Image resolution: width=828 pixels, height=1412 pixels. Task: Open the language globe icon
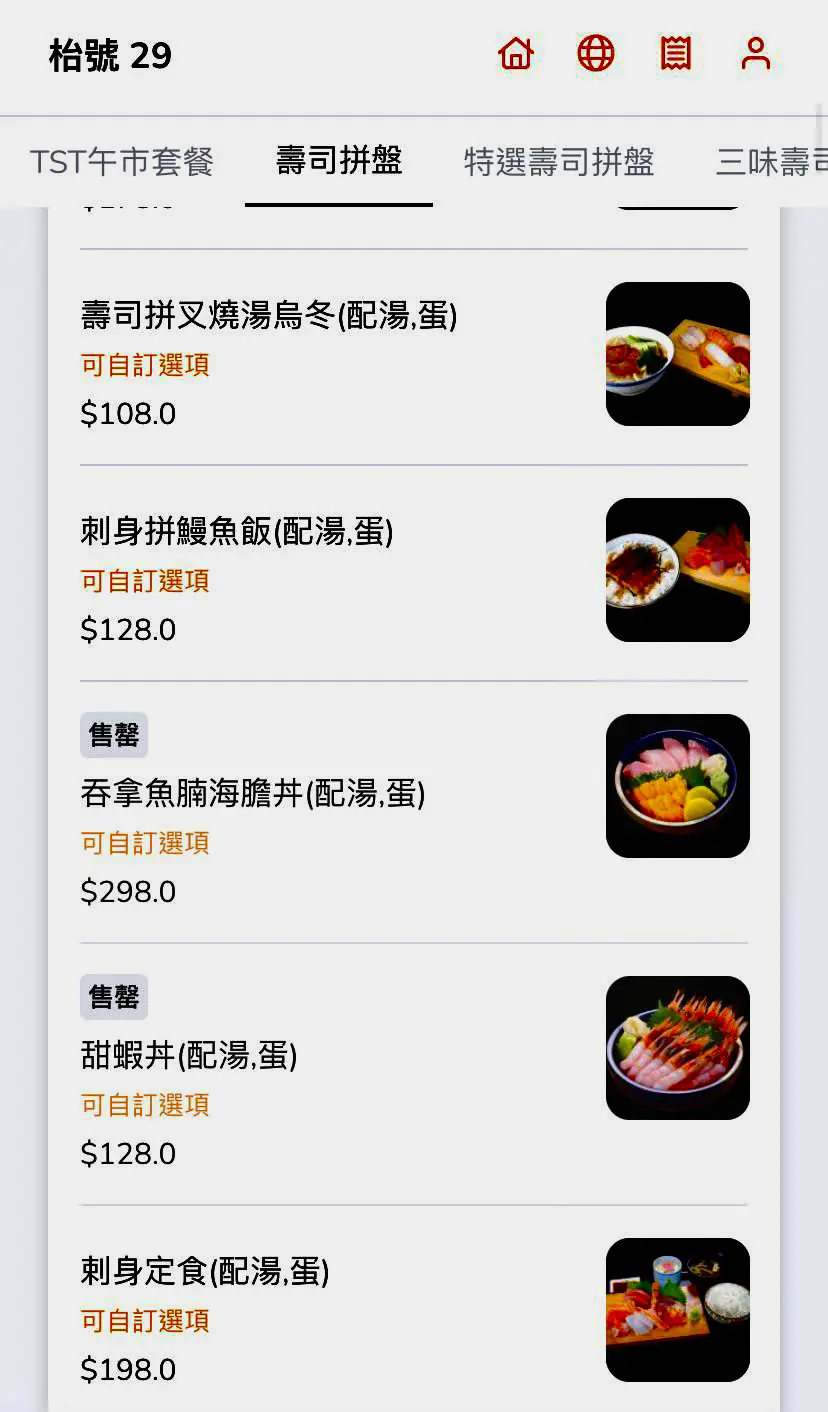[596, 54]
